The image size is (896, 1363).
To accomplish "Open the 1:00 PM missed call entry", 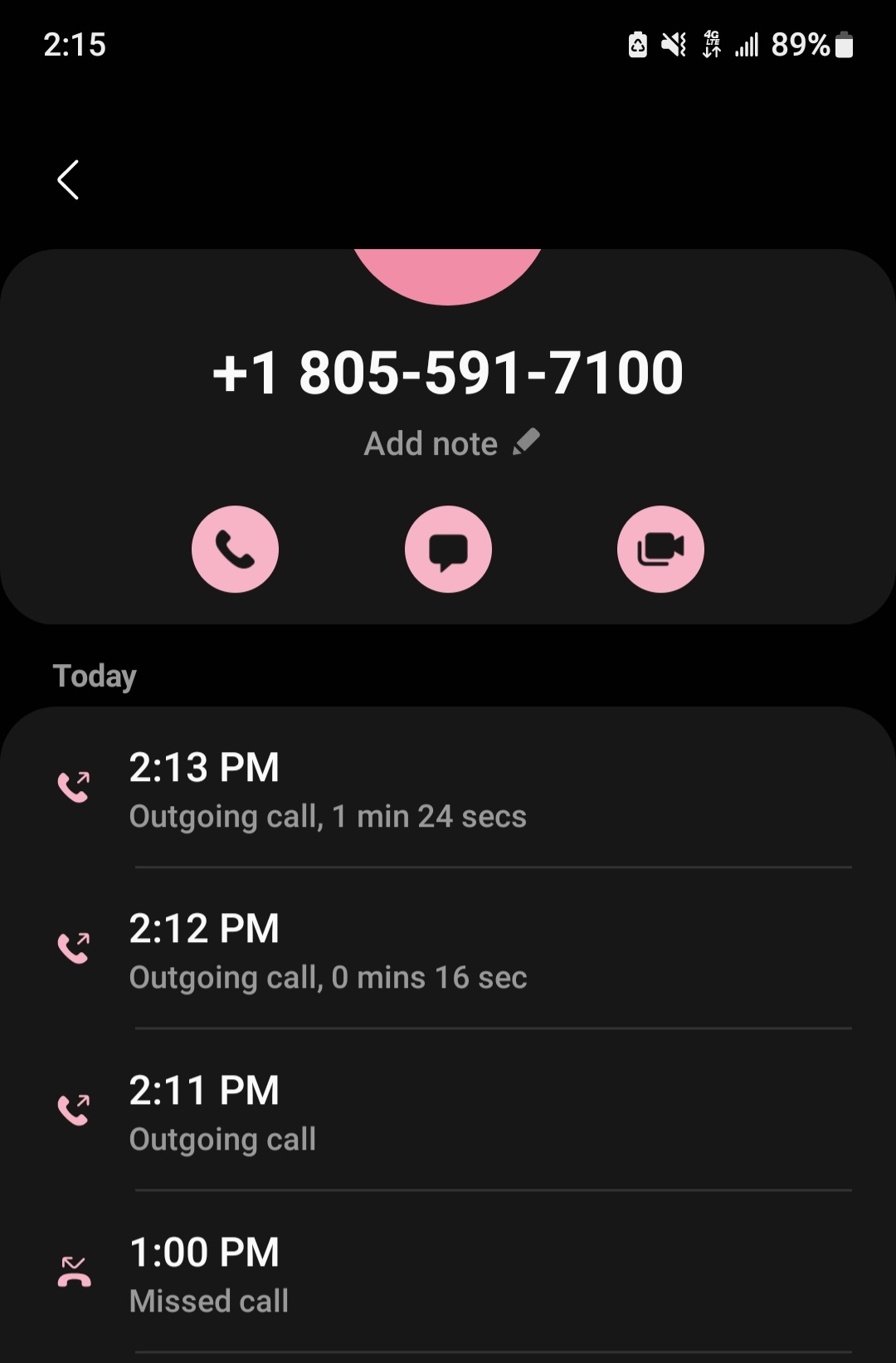I will [x=448, y=1274].
